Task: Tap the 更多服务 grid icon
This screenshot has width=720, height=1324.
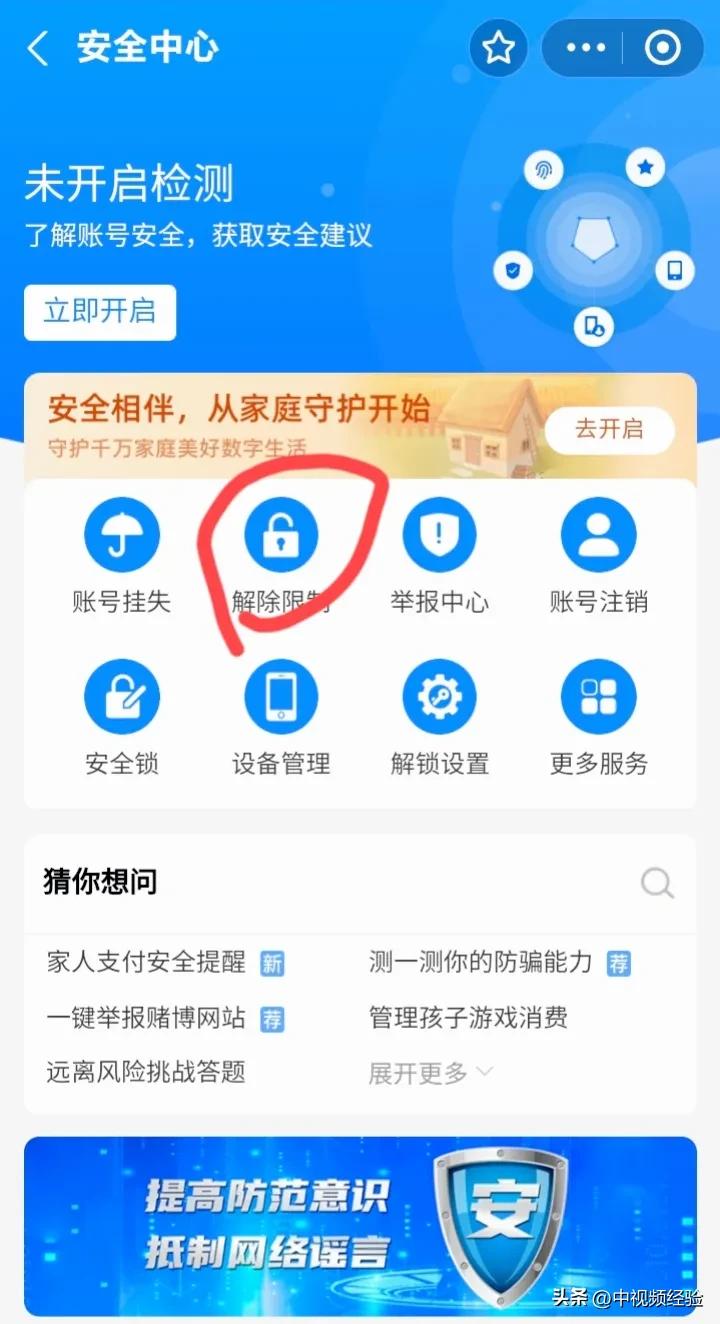Action: tap(597, 695)
